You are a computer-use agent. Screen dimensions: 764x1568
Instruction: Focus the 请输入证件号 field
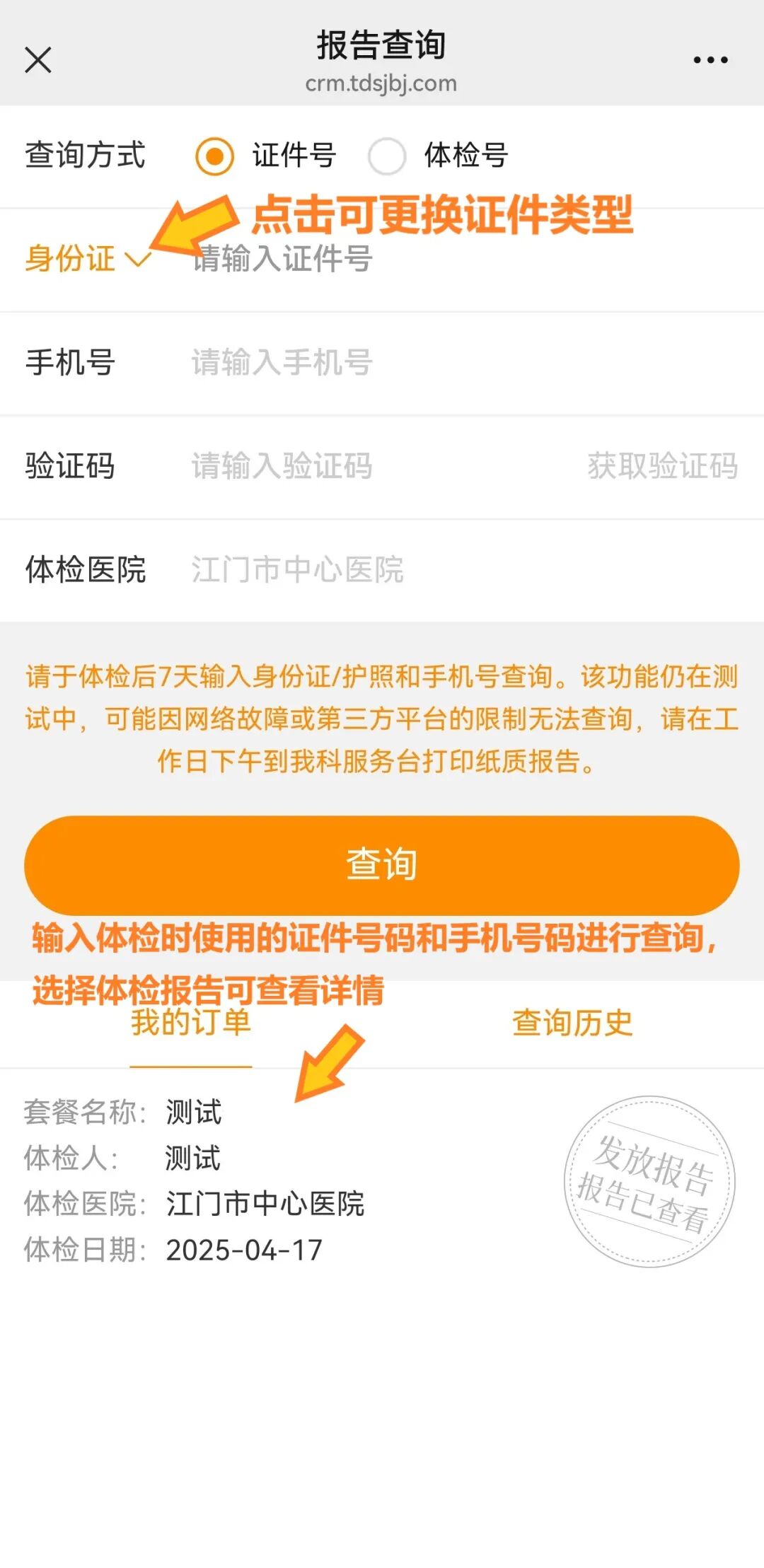(x=424, y=260)
